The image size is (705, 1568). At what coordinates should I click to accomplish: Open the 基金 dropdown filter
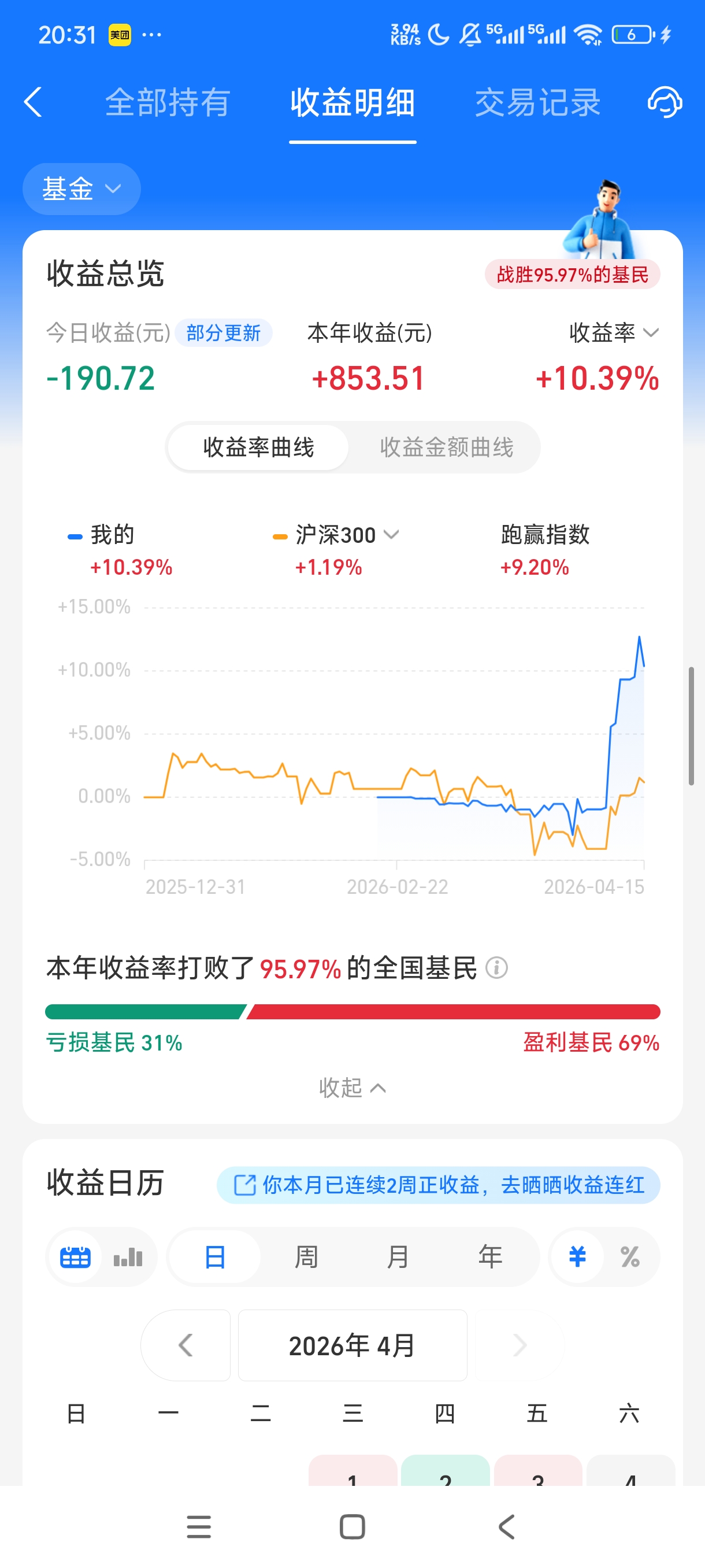81,188
